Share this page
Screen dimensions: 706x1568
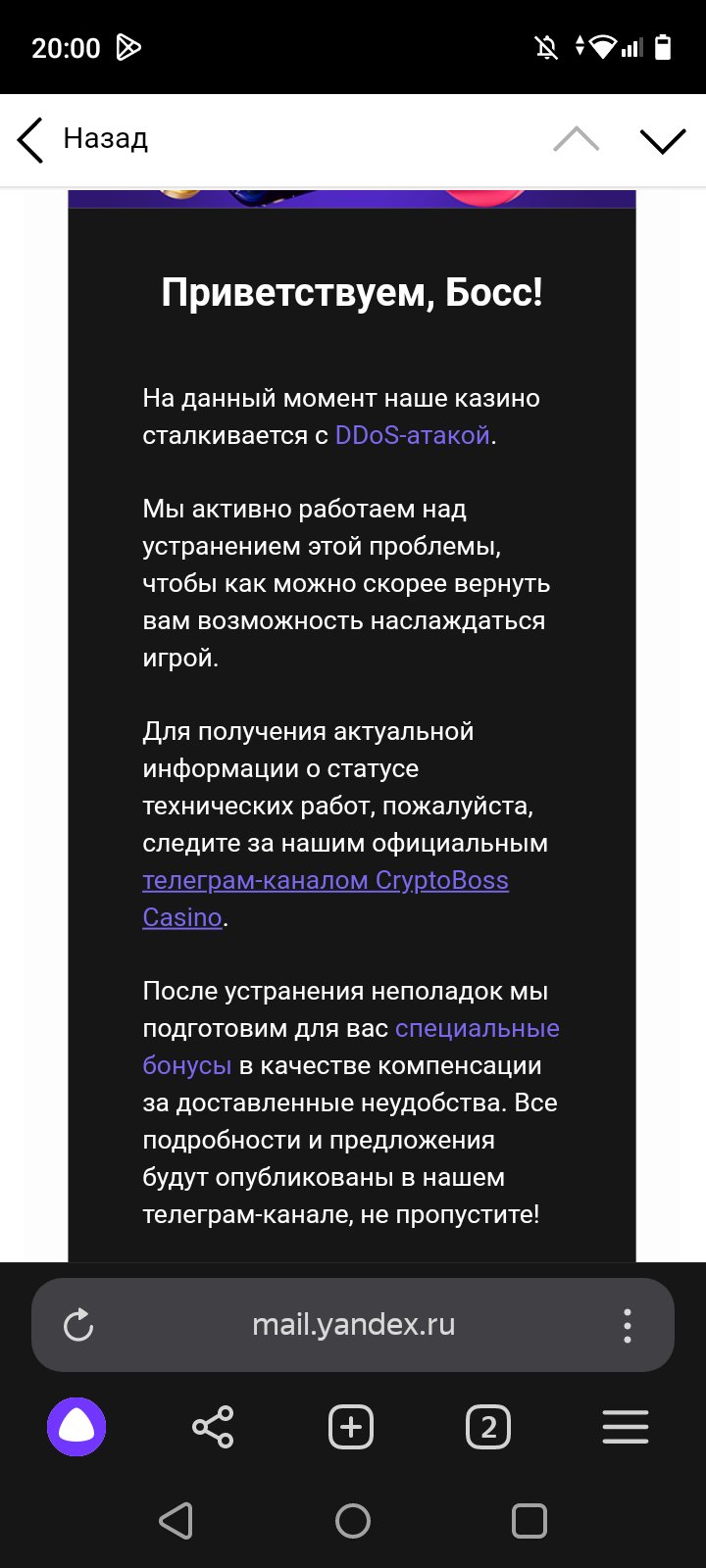(213, 1427)
